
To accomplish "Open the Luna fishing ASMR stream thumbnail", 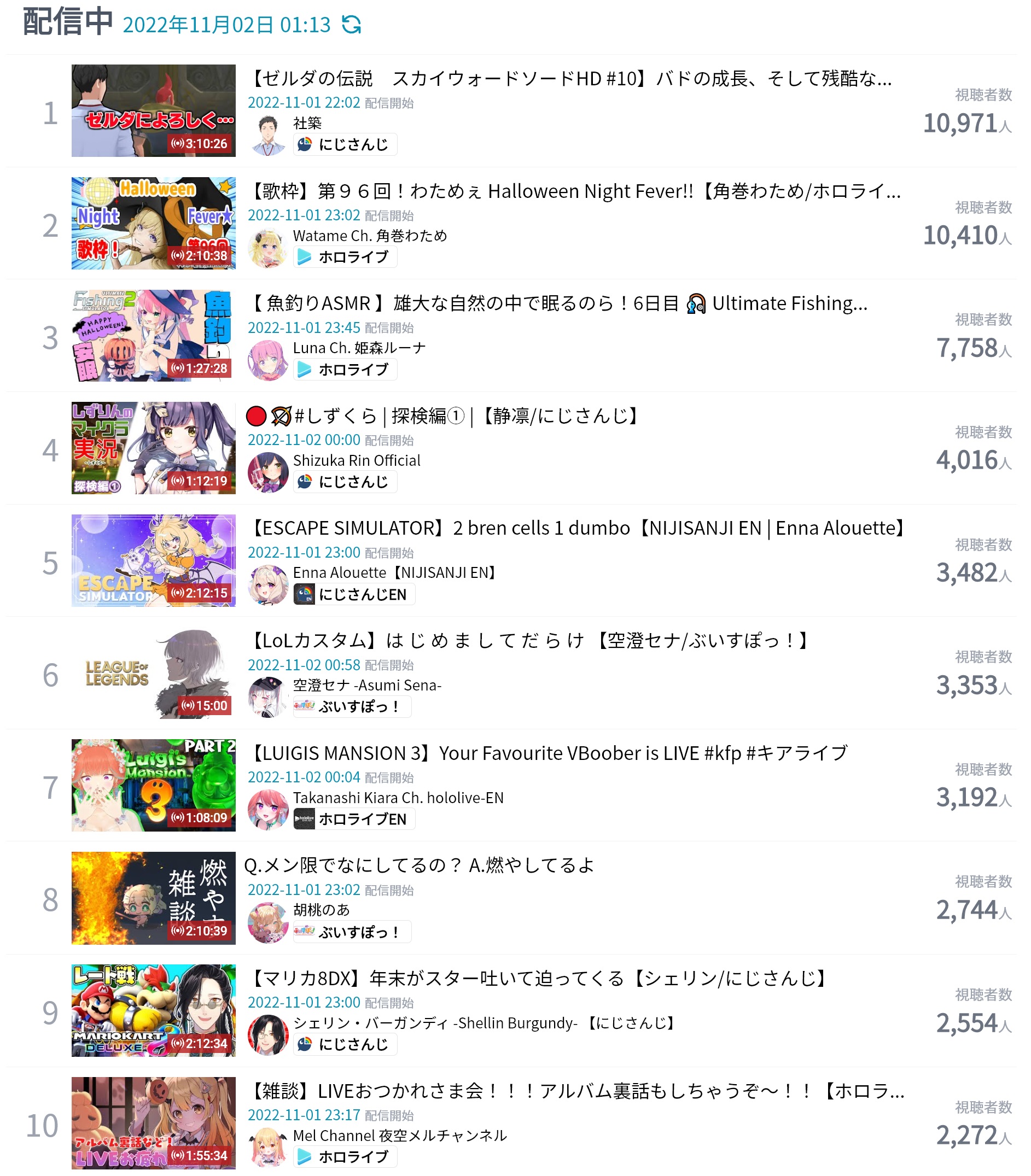I will pos(153,335).
